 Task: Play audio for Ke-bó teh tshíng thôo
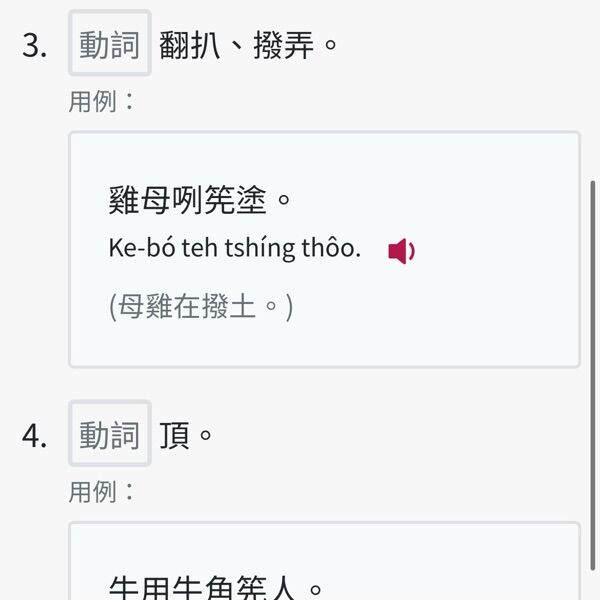[x=401, y=251]
